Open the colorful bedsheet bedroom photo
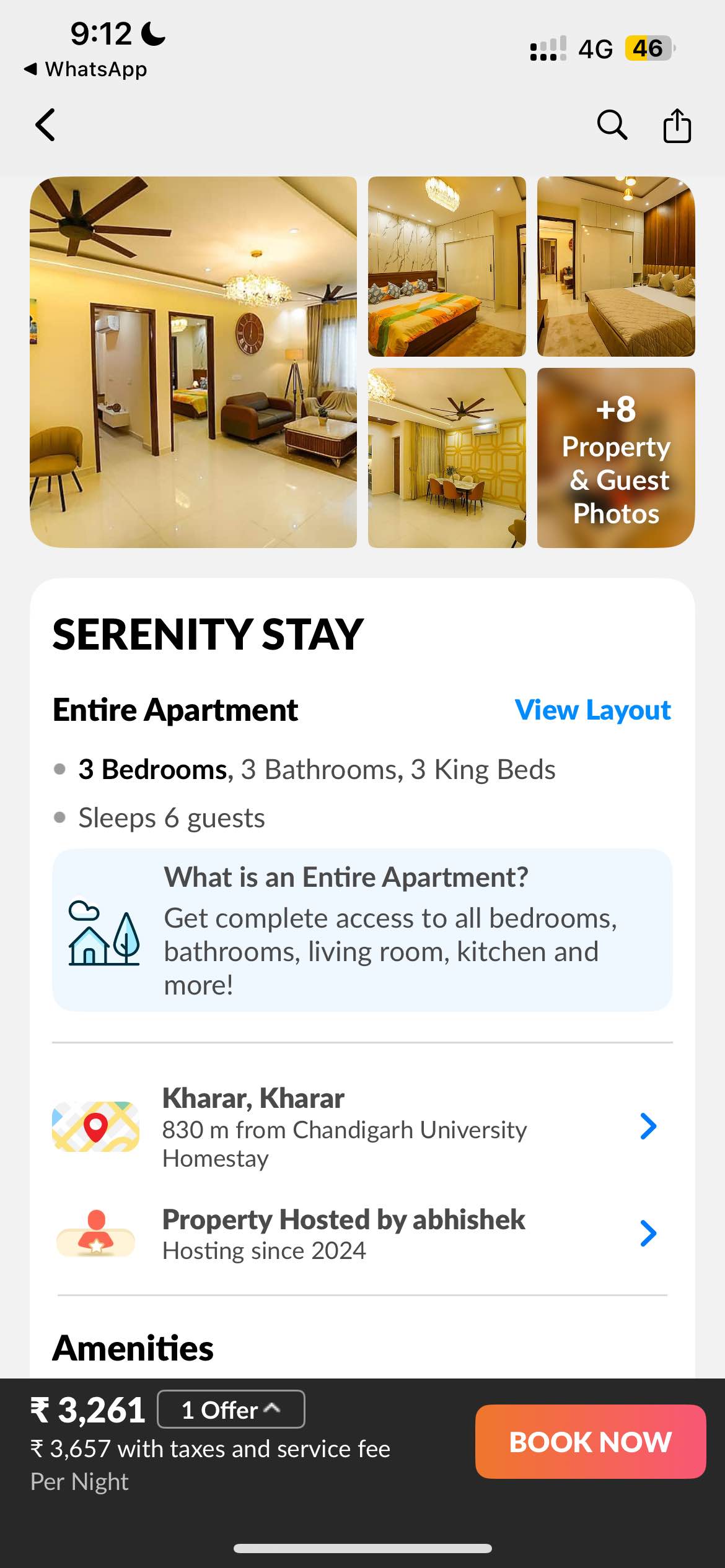The height and width of the screenshot is (1568, 725). click(x=447, y=267)
